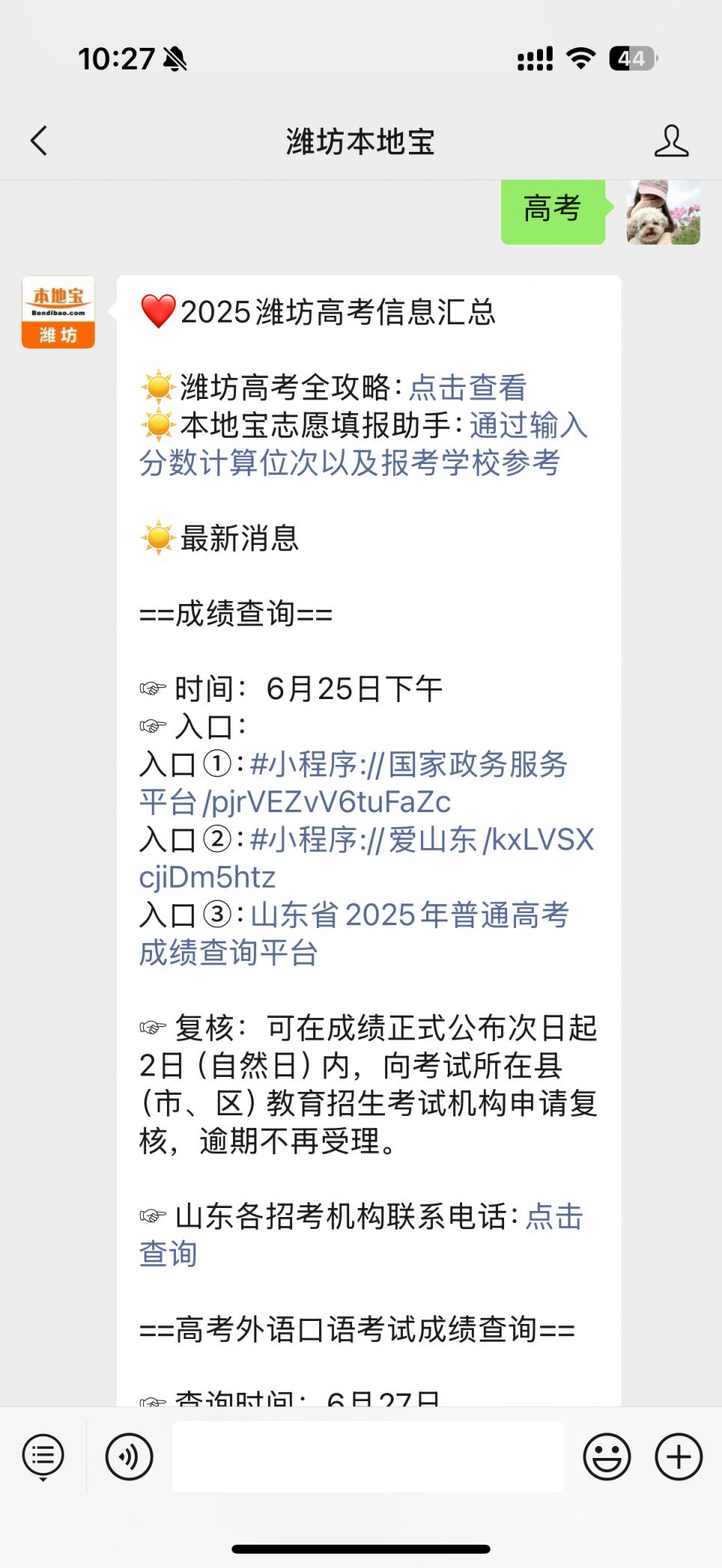Tap my own avatar beside 高考
The image size is (722, 1568).
coord(663,212)
